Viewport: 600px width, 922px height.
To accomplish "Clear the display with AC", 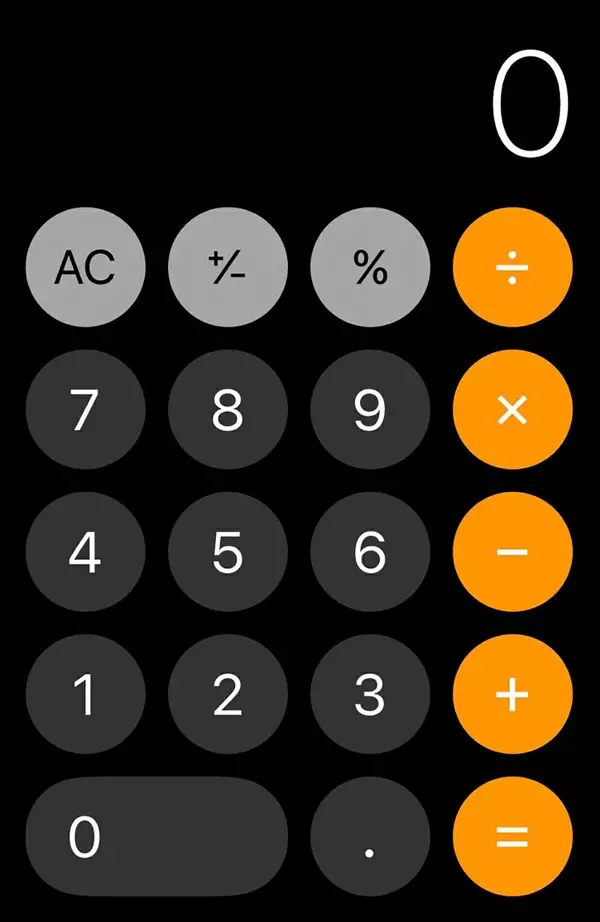I will 85,267.
